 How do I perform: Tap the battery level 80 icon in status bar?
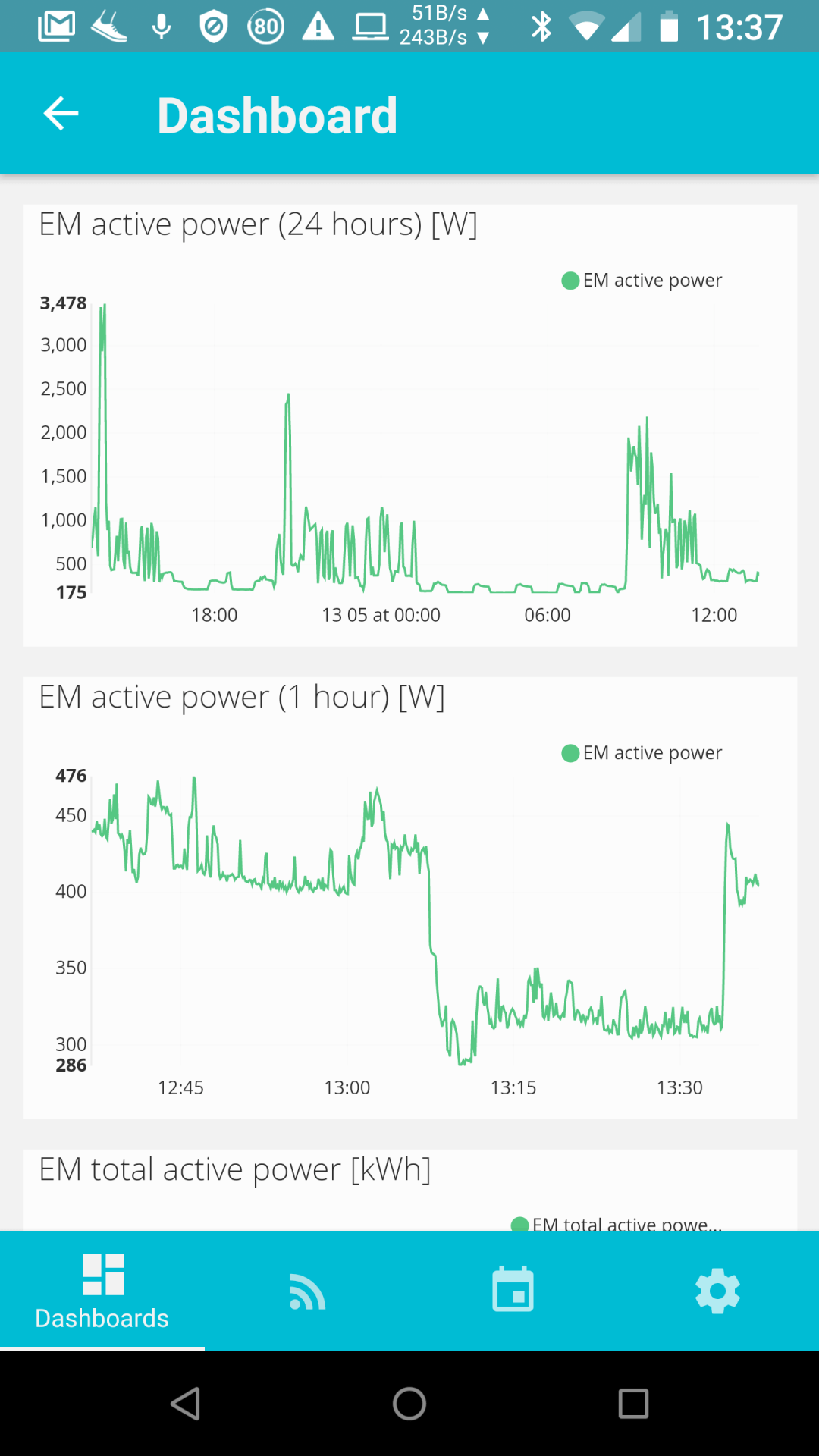266,25
